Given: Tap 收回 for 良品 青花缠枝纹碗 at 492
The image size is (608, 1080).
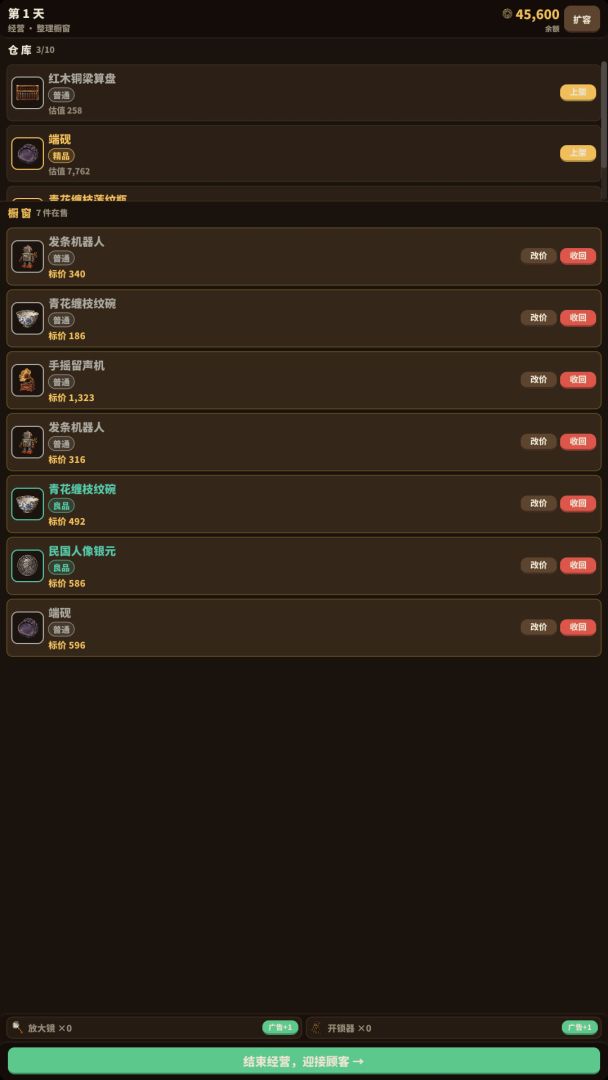Looking at the screenshot, I should tap(578, 503).
